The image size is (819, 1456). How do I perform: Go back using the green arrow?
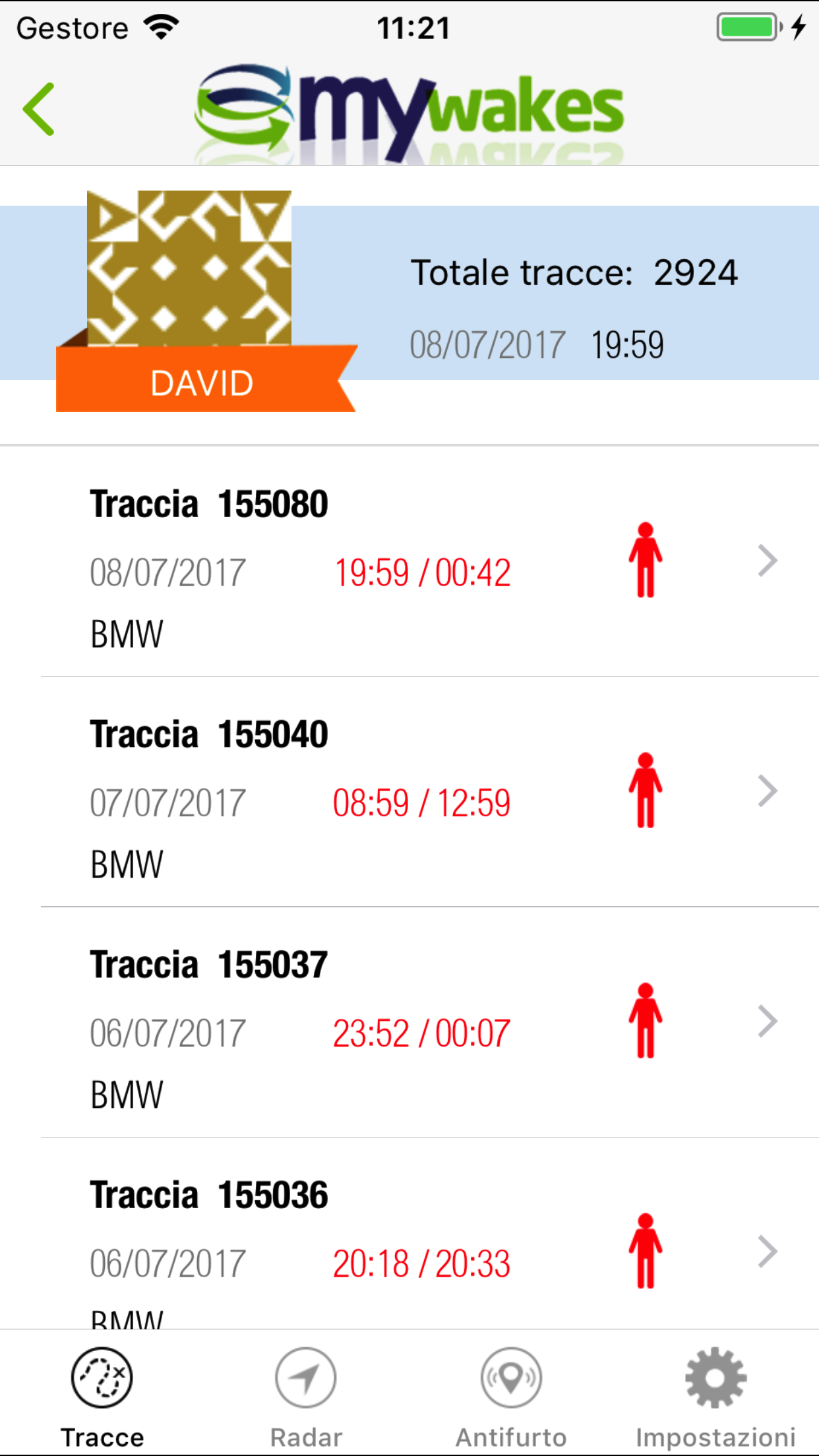coord(38,109)
